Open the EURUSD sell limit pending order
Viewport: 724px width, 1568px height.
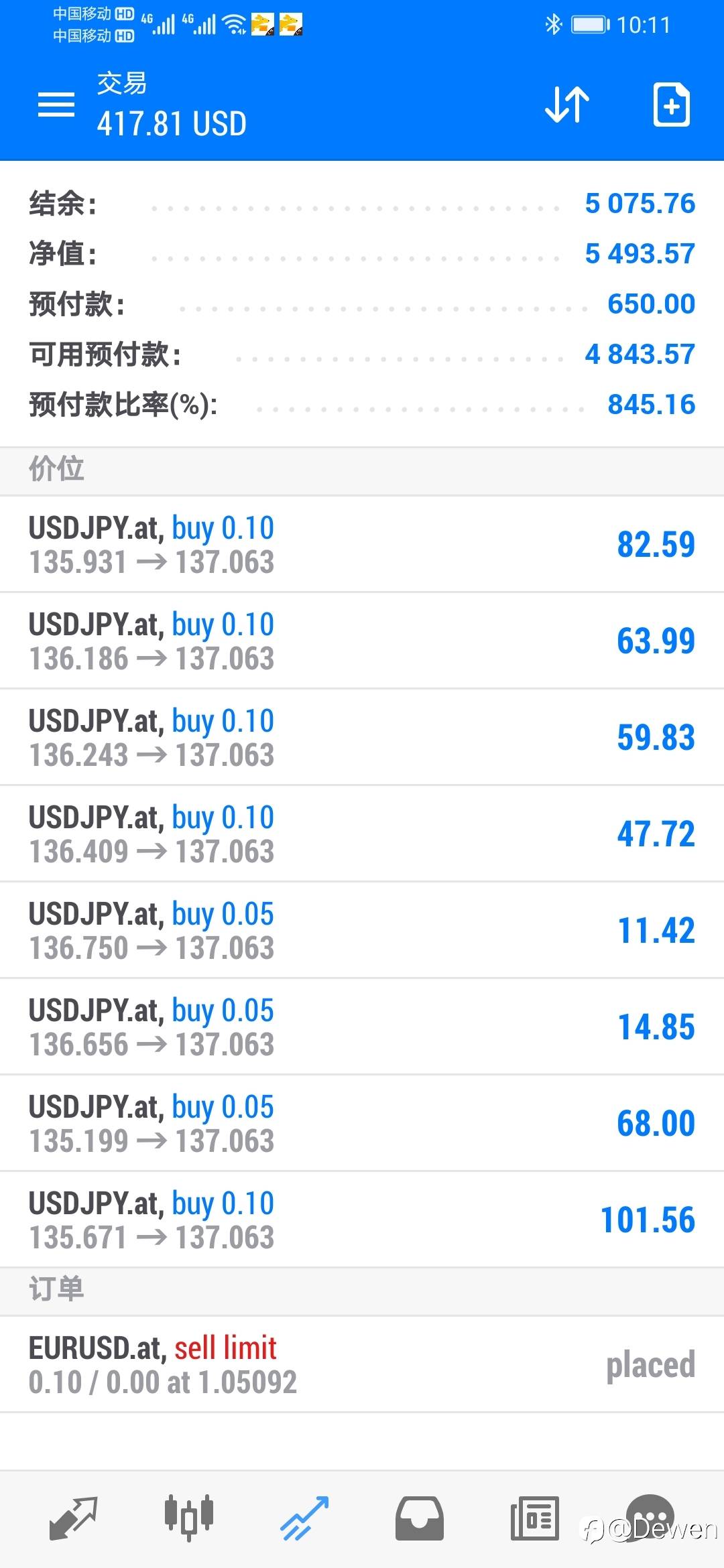point(362,1364)
